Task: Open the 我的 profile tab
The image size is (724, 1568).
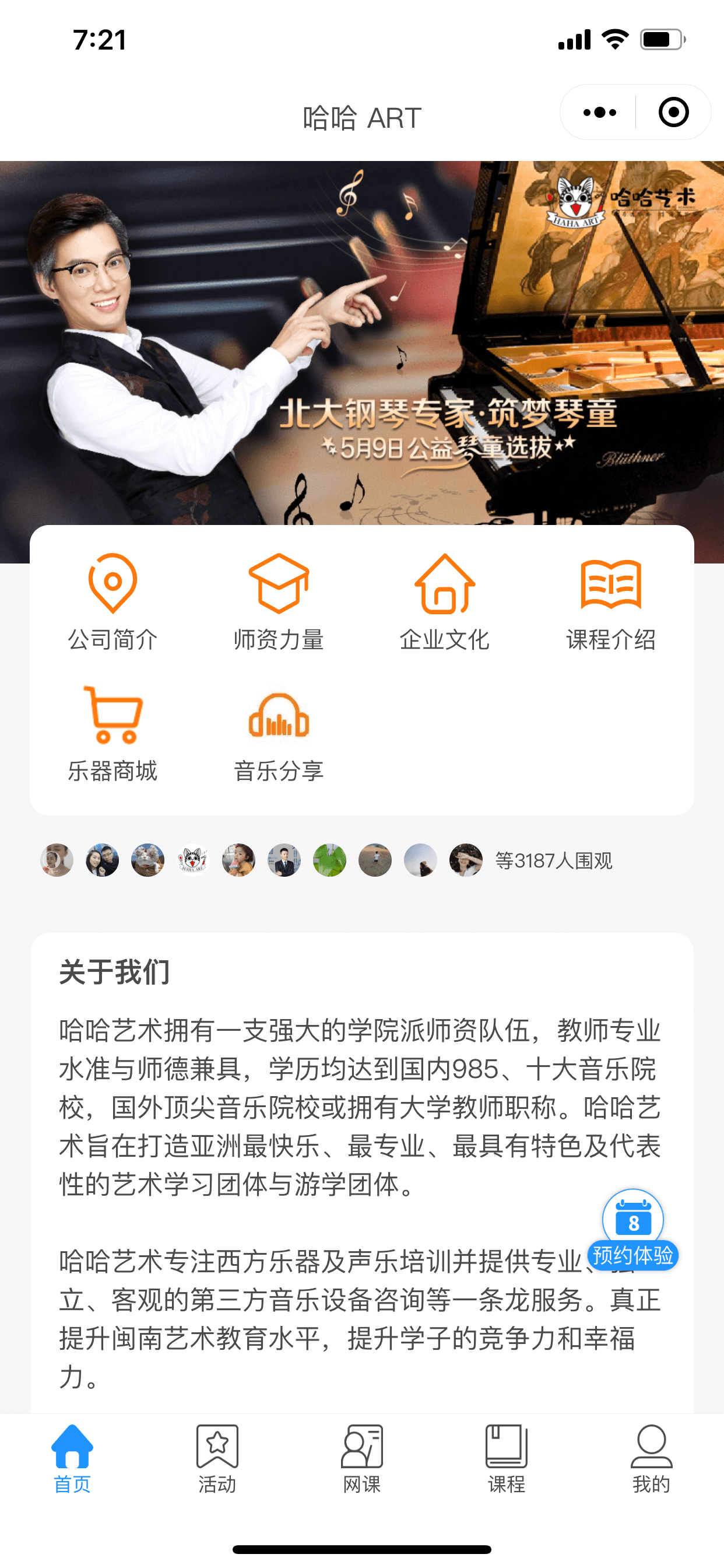Action: point(651,1458)
